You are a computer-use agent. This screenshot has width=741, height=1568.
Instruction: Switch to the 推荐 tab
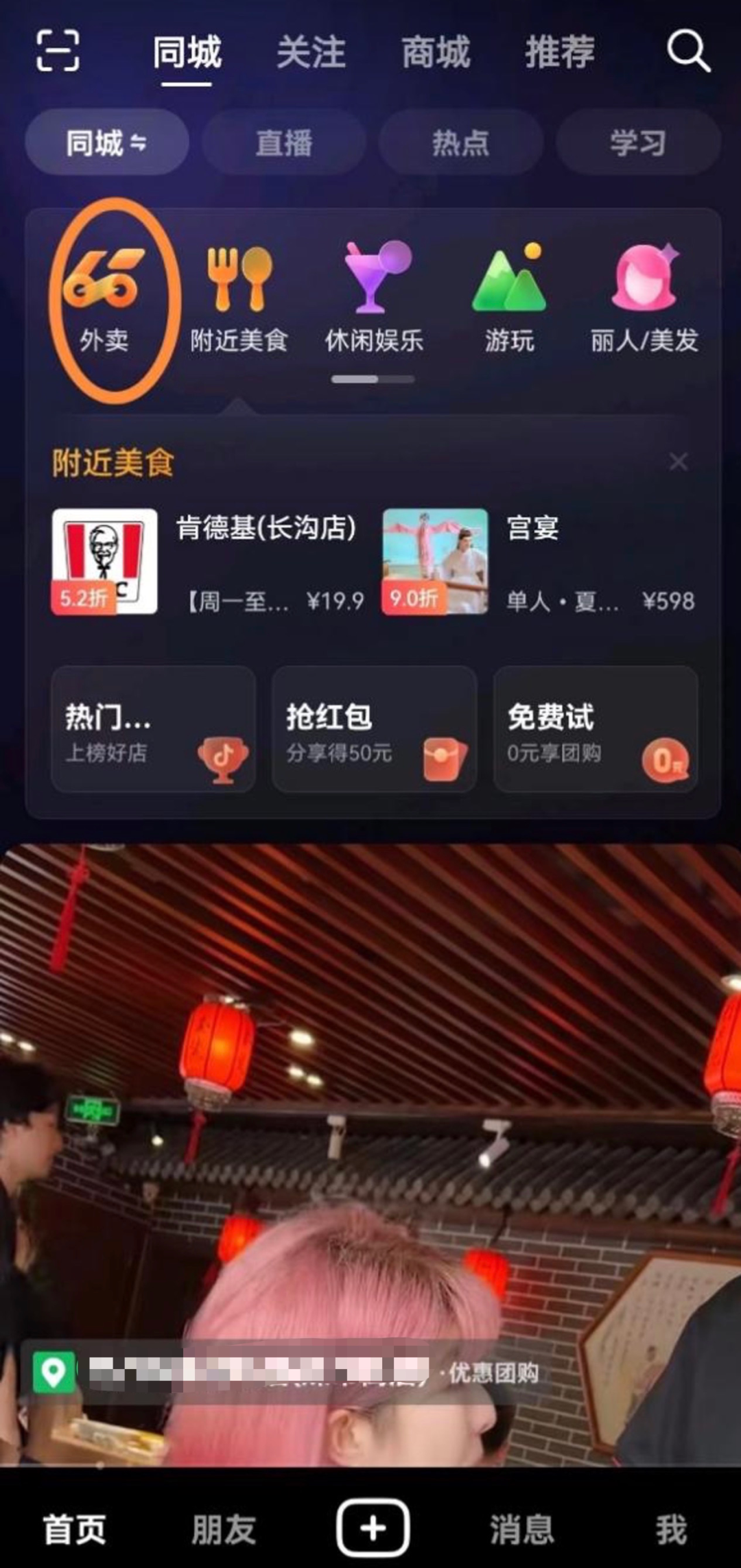point(560,53)
